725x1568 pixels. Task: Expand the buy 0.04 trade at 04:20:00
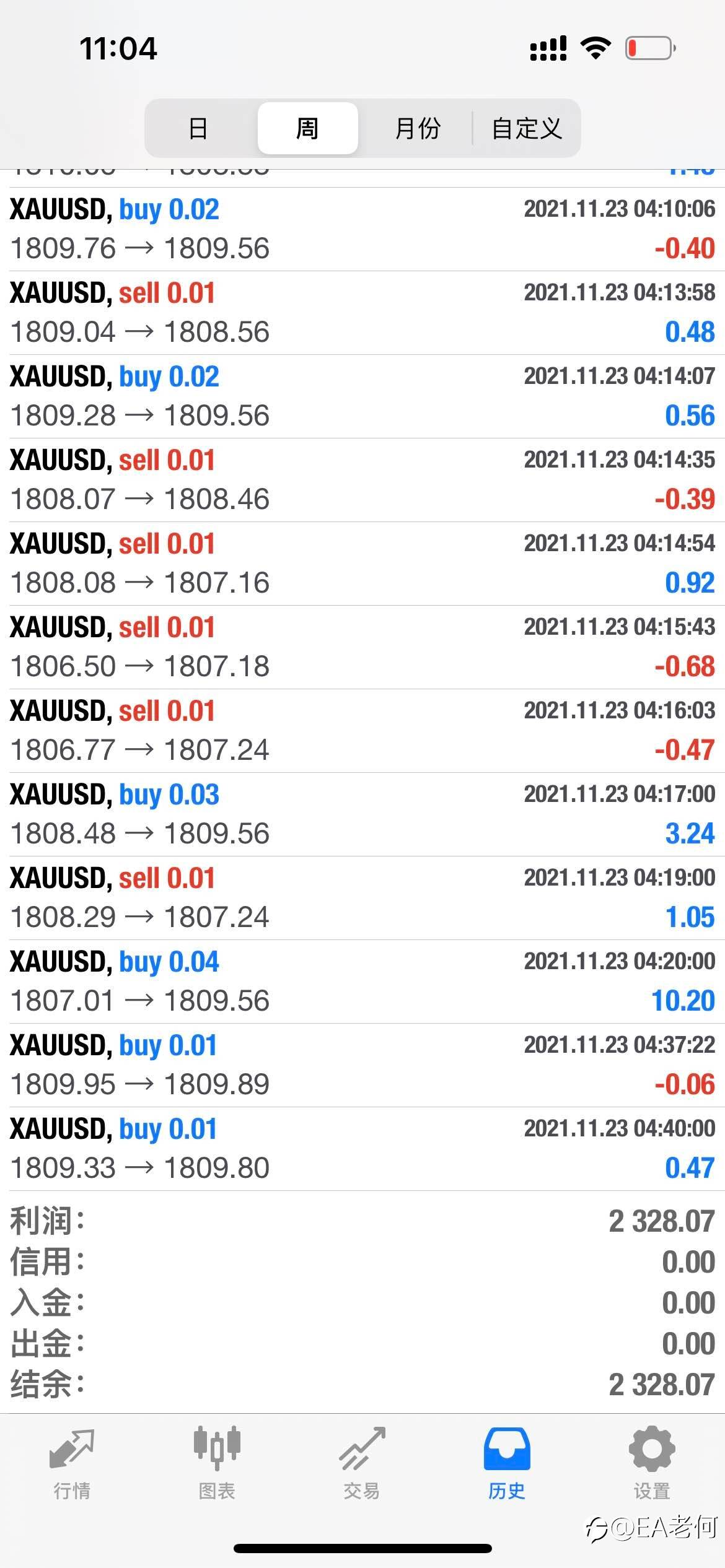point(362,982)
